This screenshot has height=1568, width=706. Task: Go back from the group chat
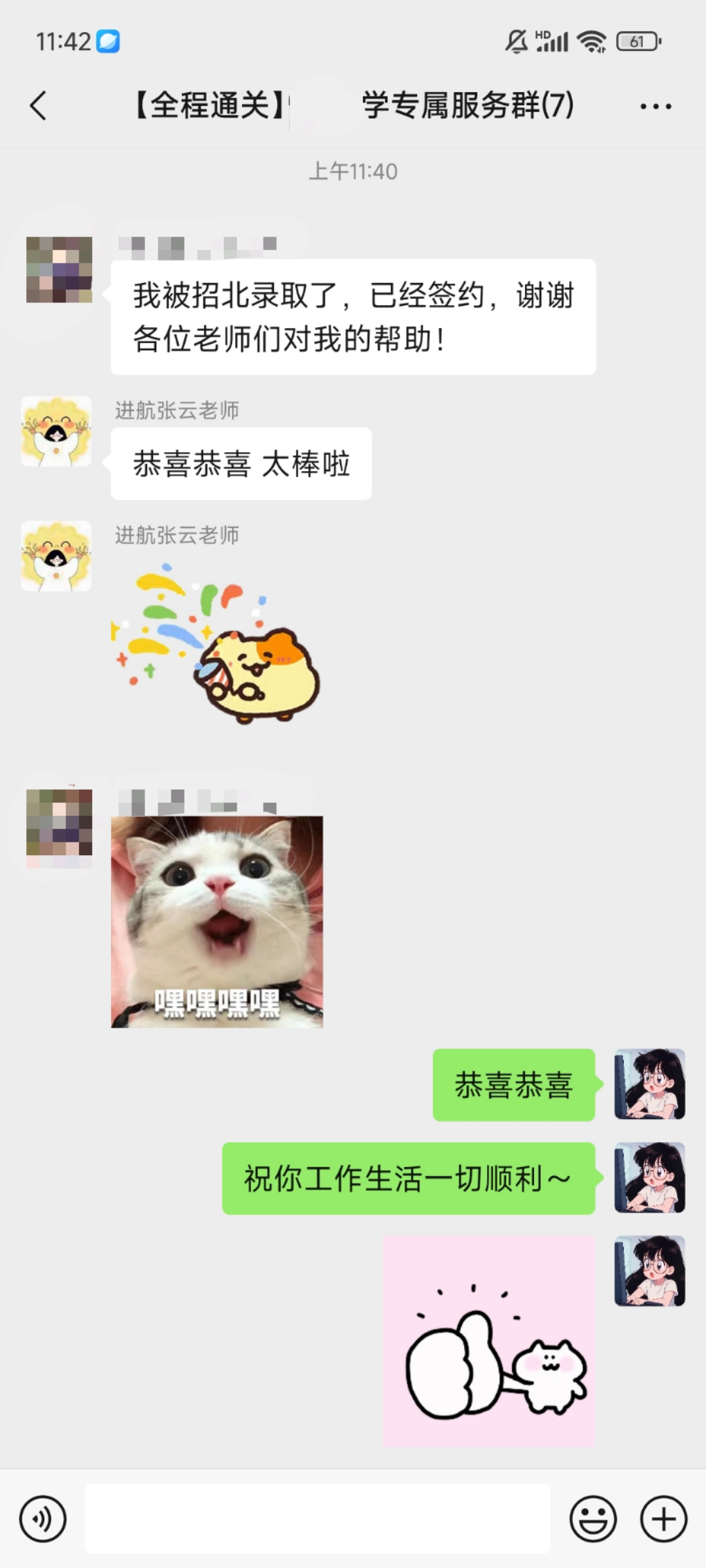pos(39,105)
